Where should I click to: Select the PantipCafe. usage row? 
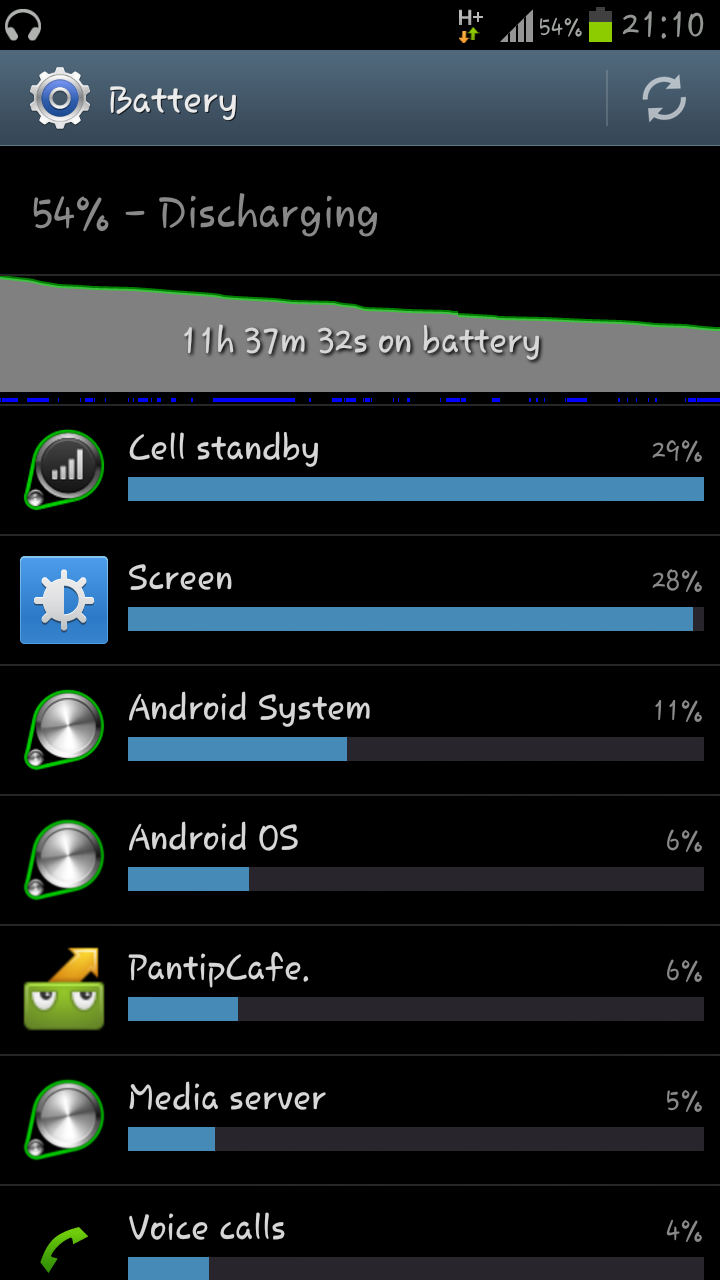tap(360, 990)
